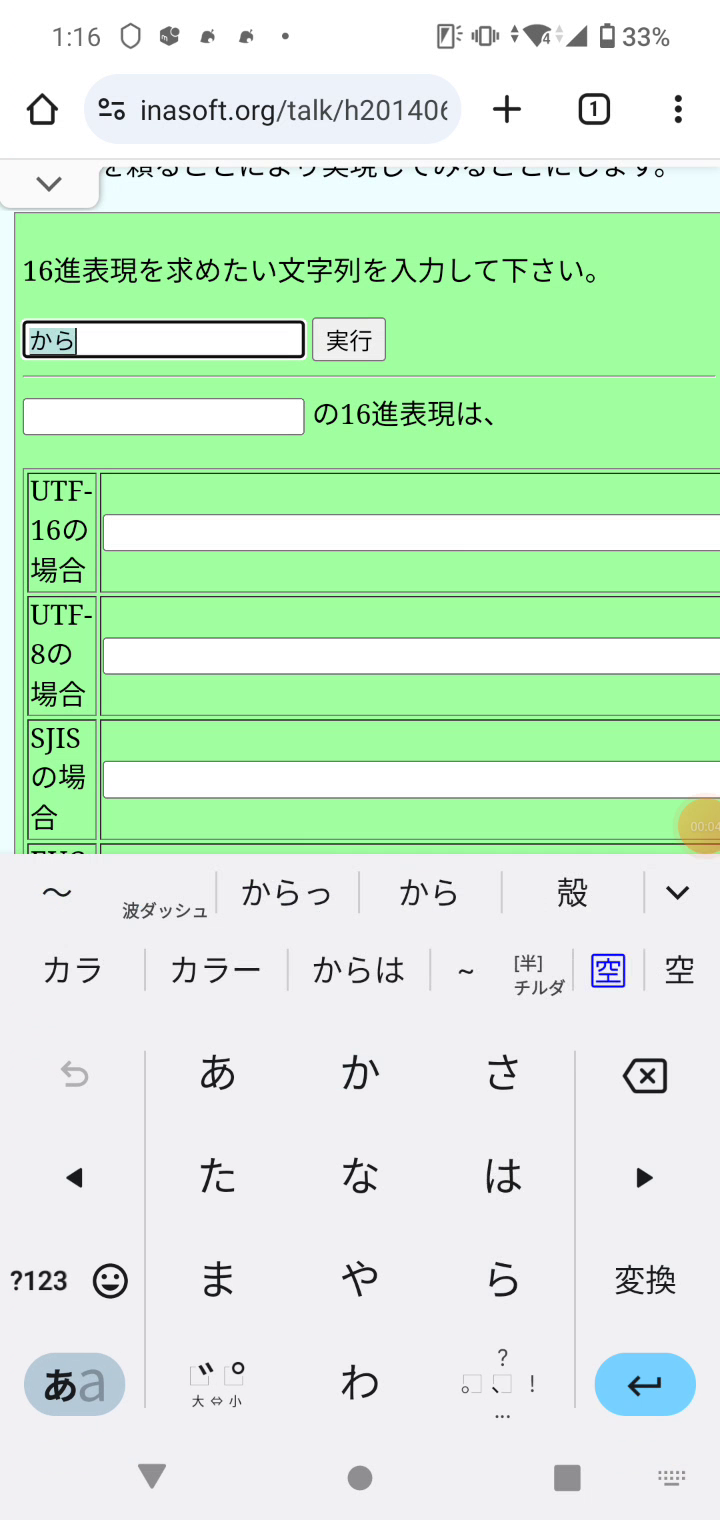Open the tab switcher showing one tab
Image resolution: width=720 pixels, height=1520 pixels.
[593, 109]
